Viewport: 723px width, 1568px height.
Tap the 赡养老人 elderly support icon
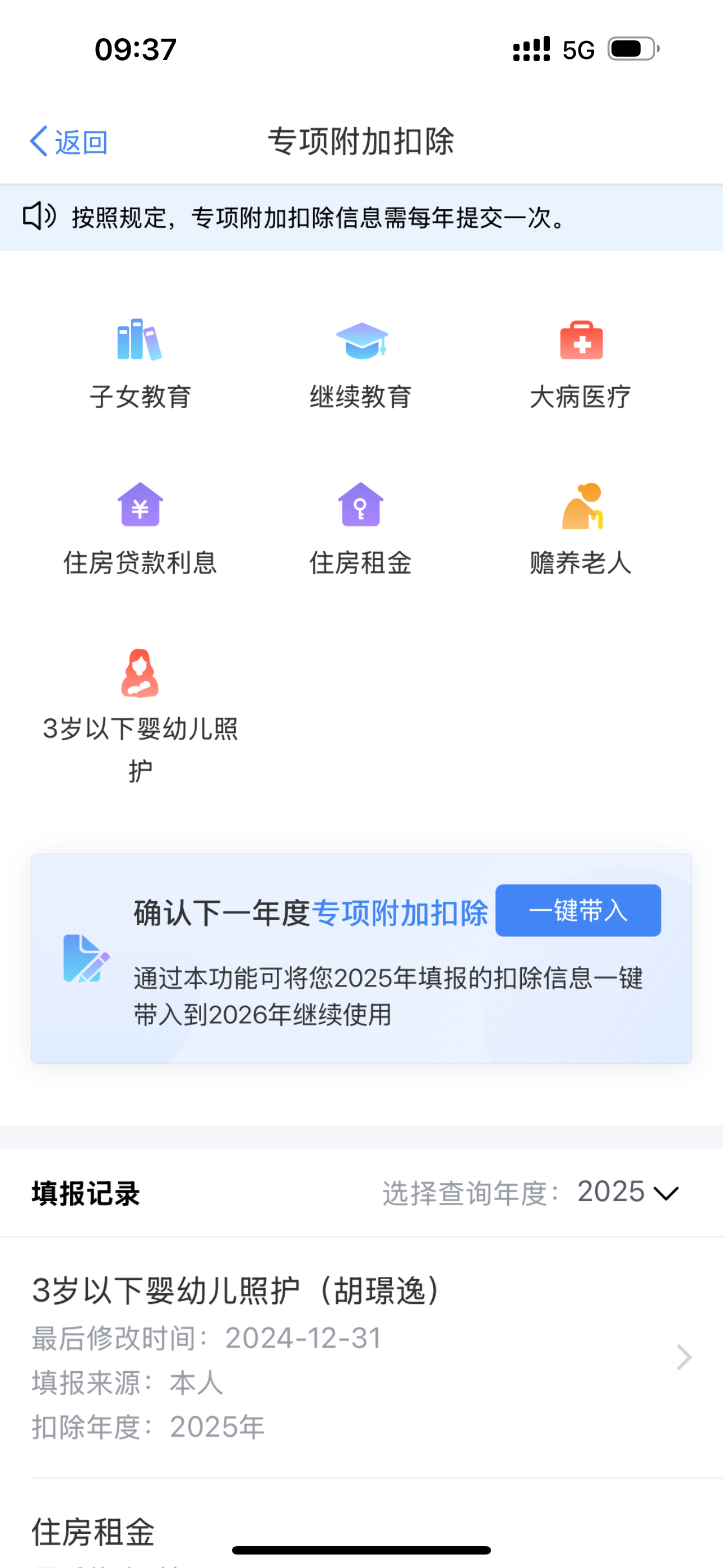point(581,505)
